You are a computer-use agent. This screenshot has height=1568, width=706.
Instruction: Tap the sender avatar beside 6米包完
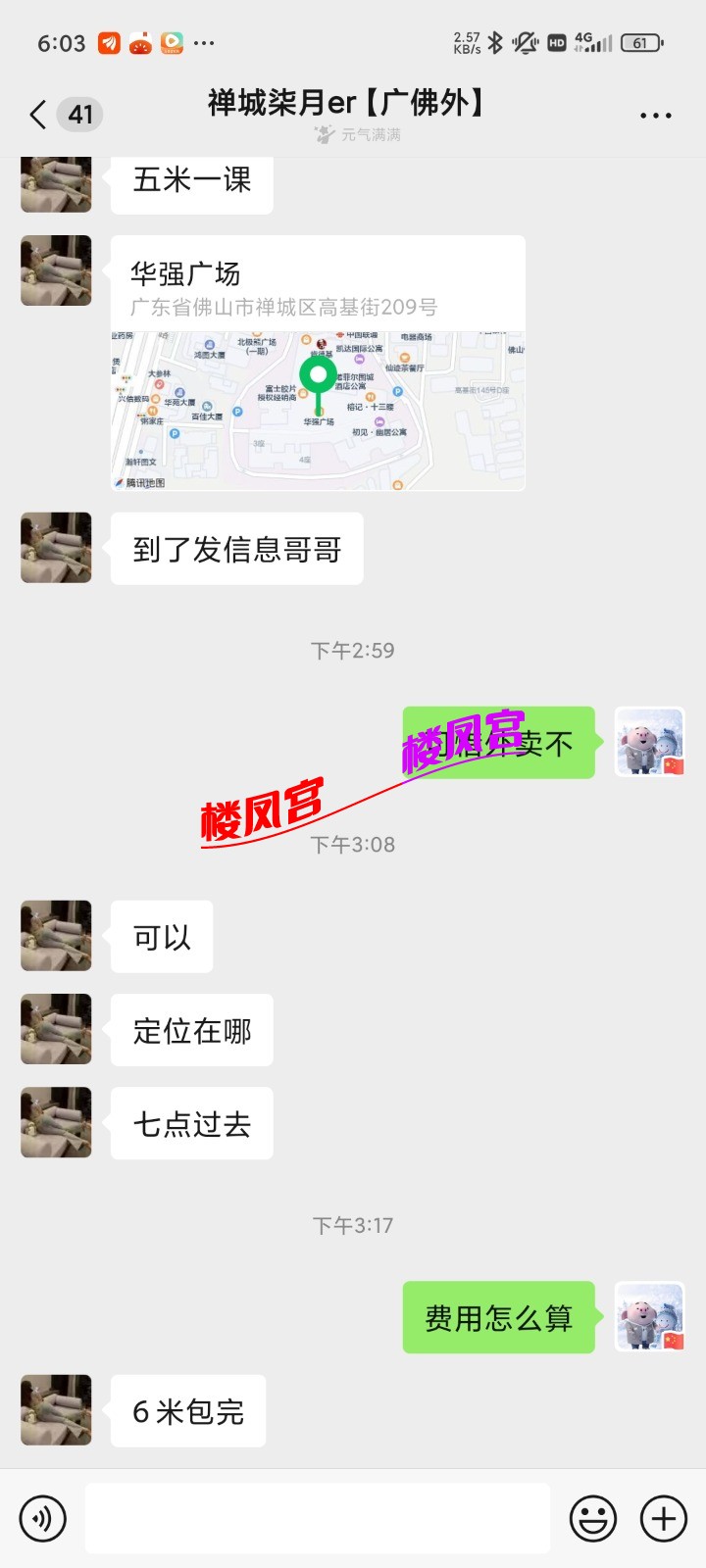tap(55, 1410)
